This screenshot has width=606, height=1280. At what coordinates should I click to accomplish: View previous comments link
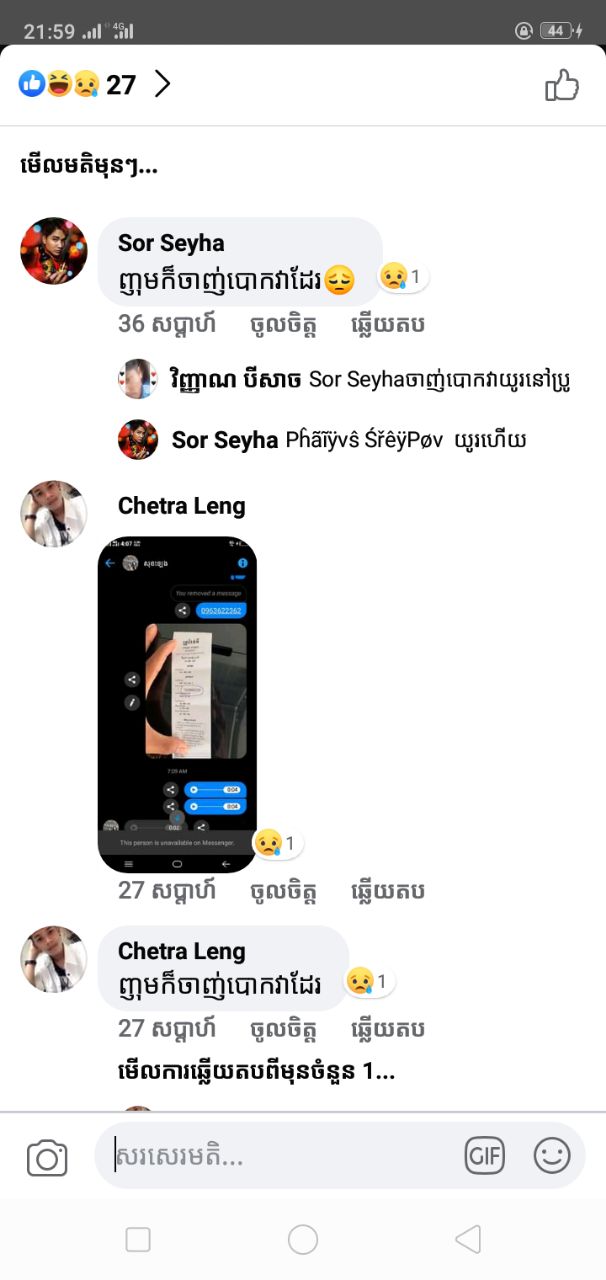coord(89,166)
